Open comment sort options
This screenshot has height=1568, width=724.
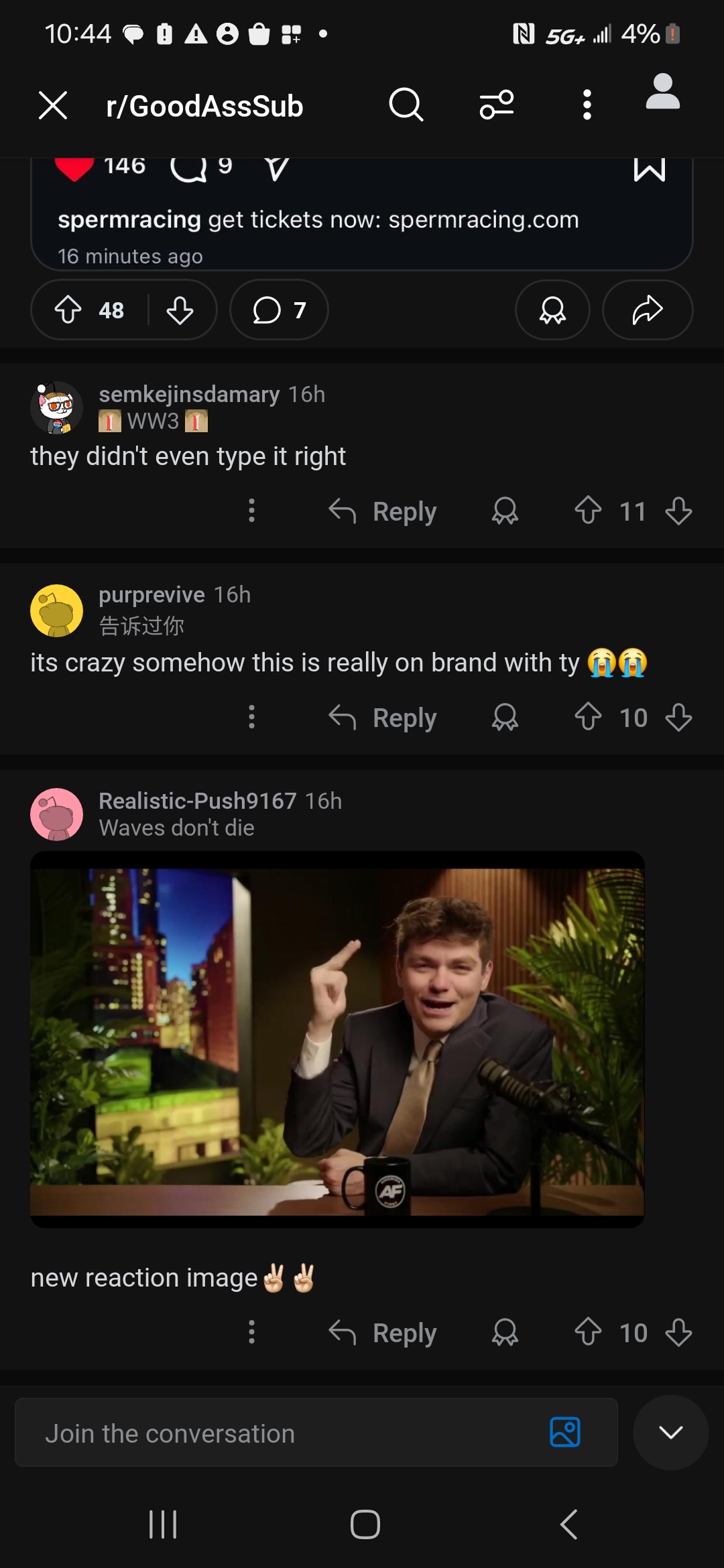pos(497,105)
